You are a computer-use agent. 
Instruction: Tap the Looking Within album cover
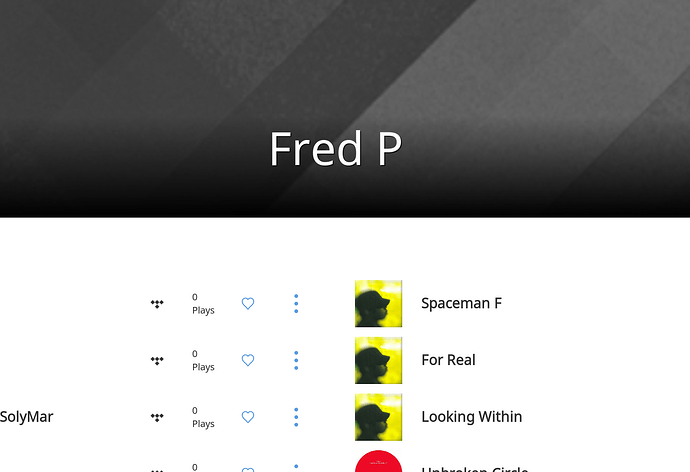379,417
